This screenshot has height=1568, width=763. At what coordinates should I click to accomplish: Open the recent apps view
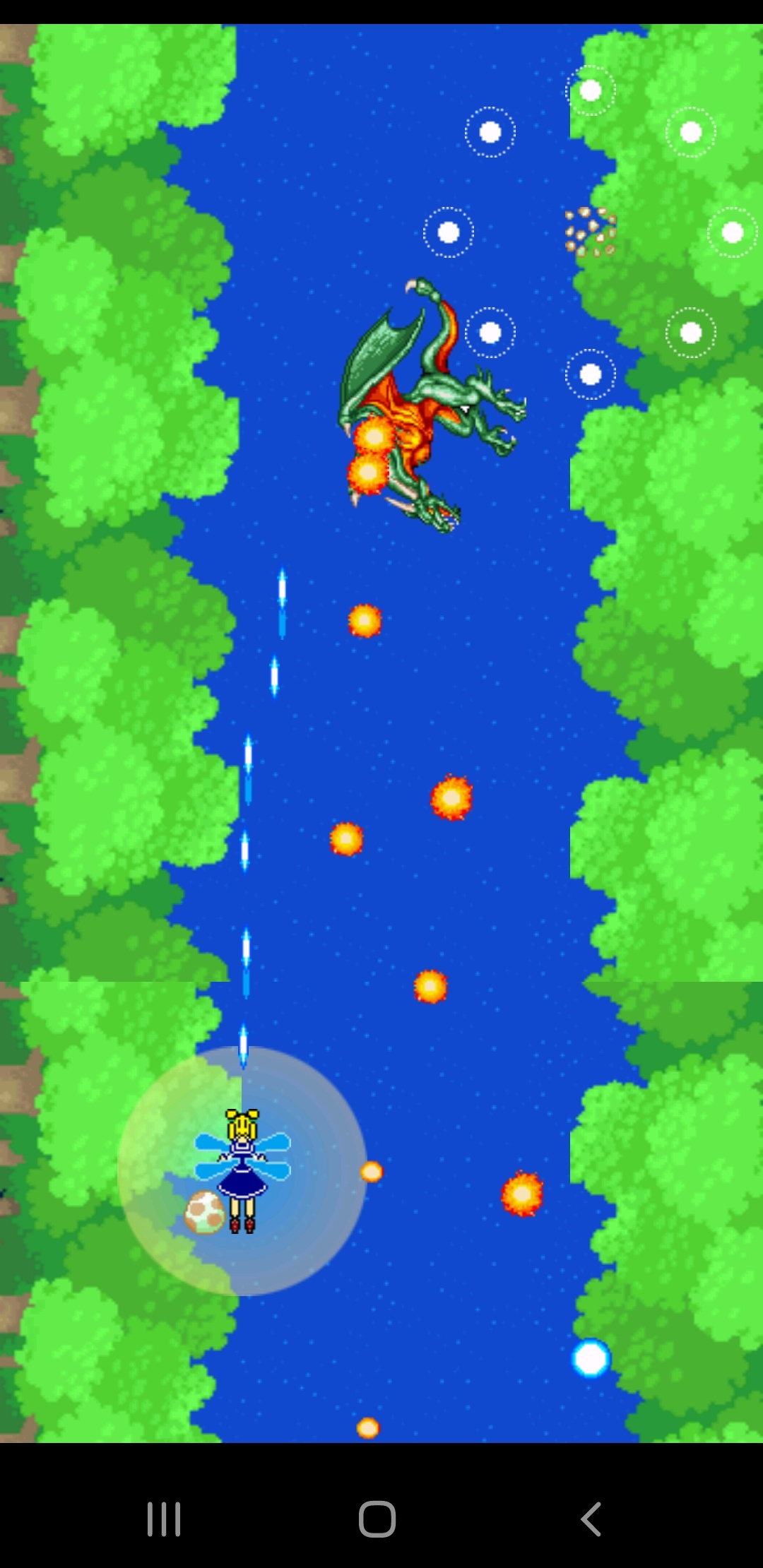[164, 1519]
